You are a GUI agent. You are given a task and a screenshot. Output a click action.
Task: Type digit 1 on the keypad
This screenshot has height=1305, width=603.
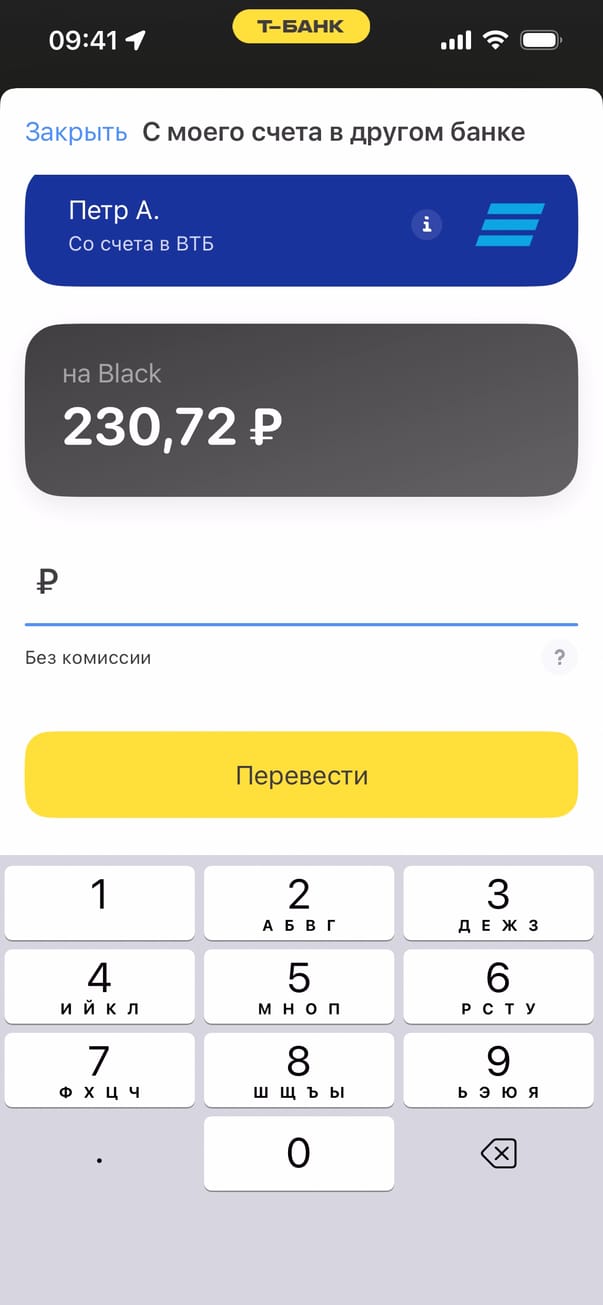point(100,902)
